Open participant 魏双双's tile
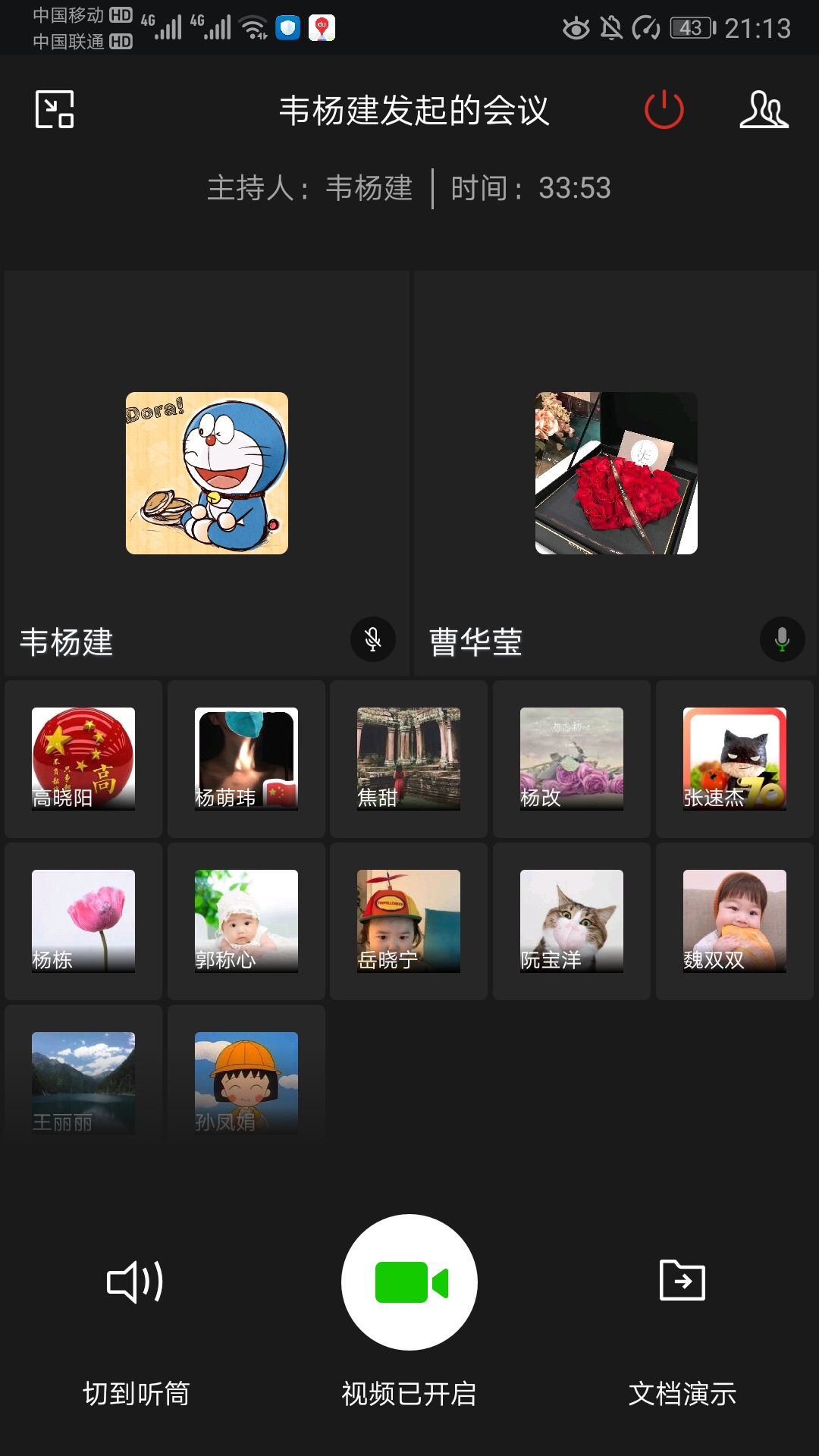The image size is (819, 1456). coord(734,921)
